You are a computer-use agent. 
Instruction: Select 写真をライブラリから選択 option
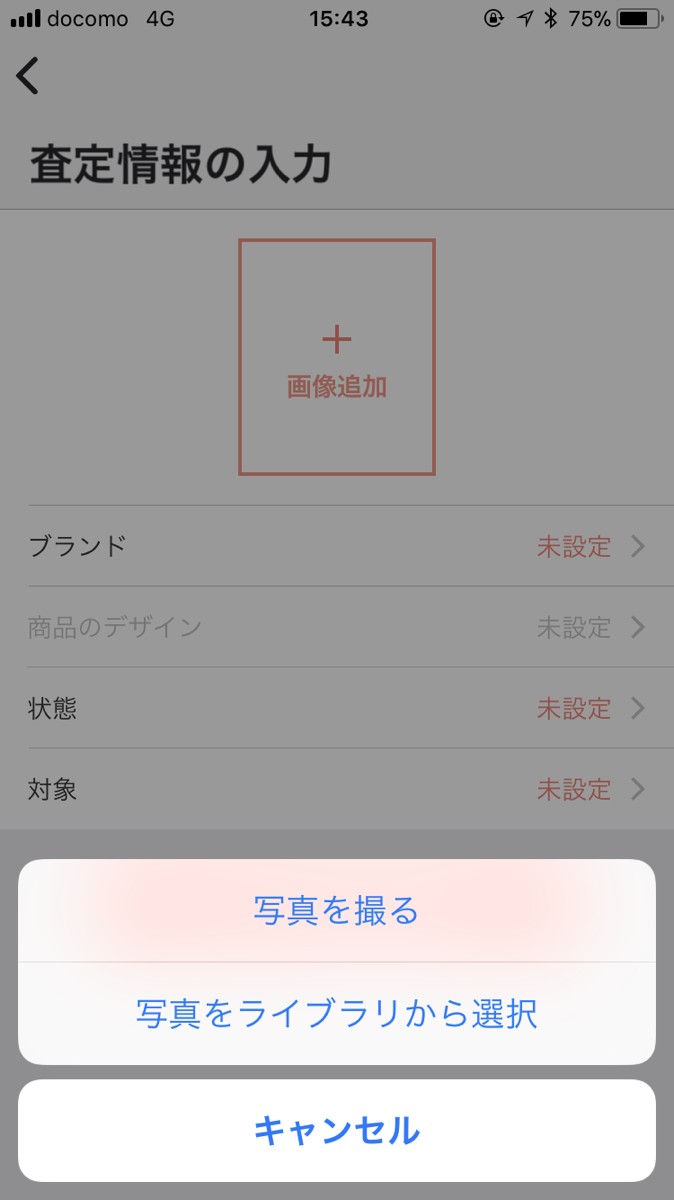point(337,1014)
